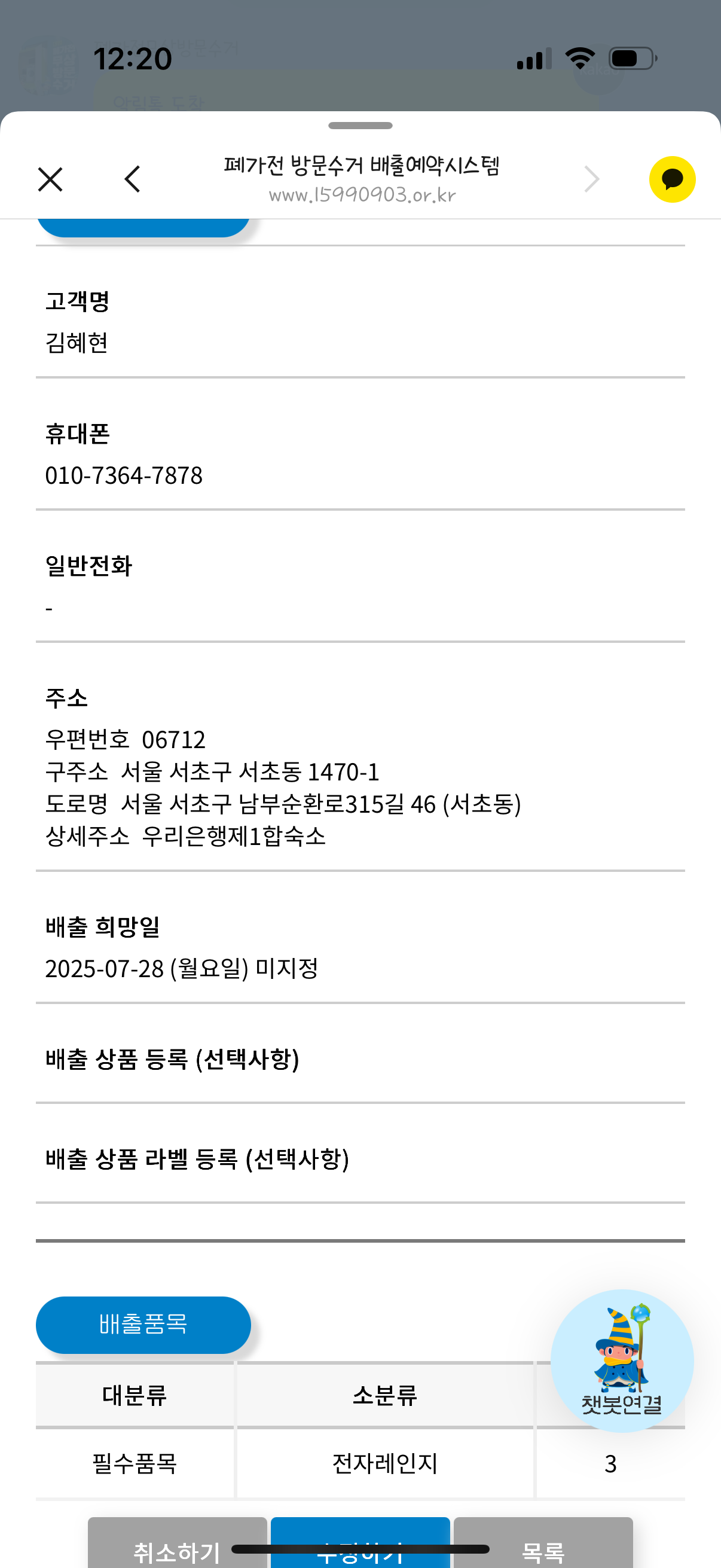Viewport: 721px width, 1568px height.
Task: Open the yellow KakaoTalk chat icon
Action: [672, 179]
